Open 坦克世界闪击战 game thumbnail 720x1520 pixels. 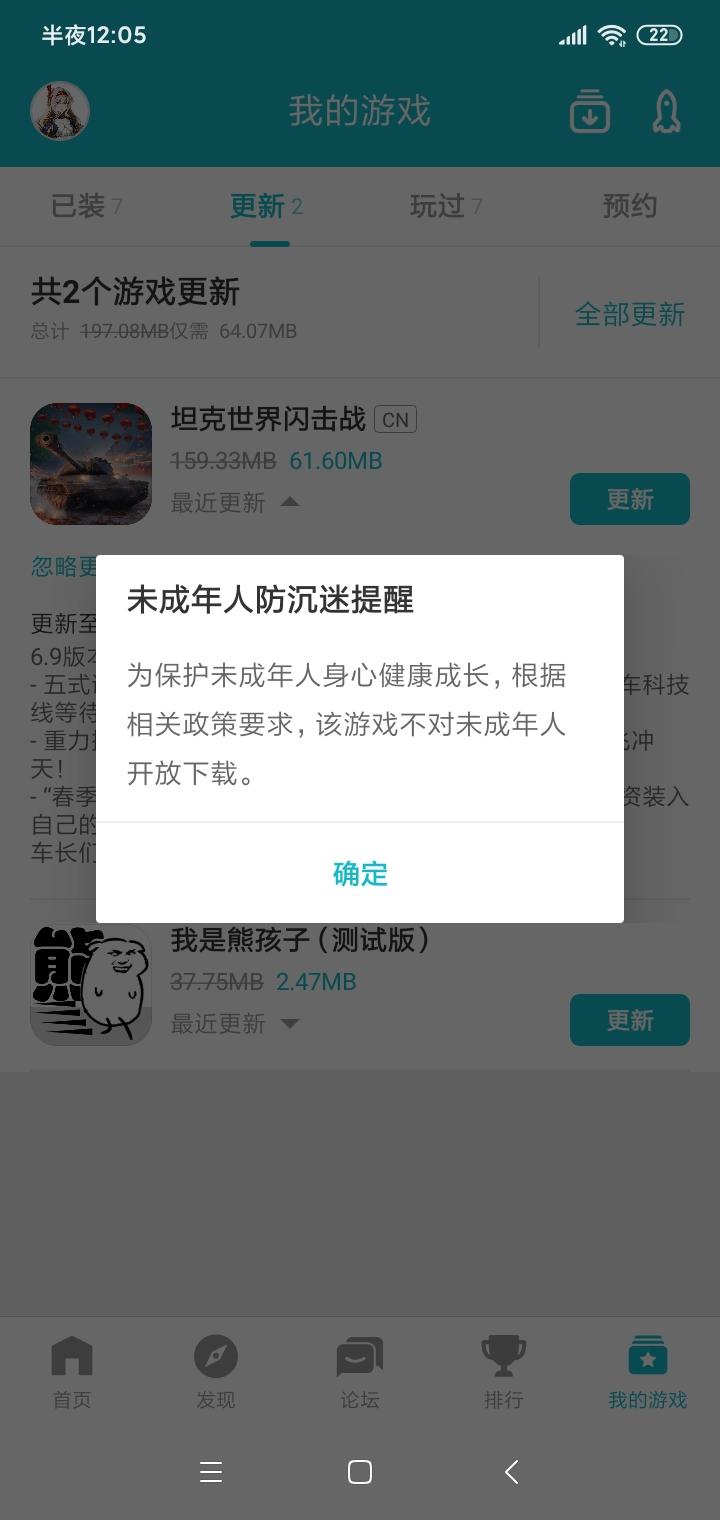coord(90,463)
